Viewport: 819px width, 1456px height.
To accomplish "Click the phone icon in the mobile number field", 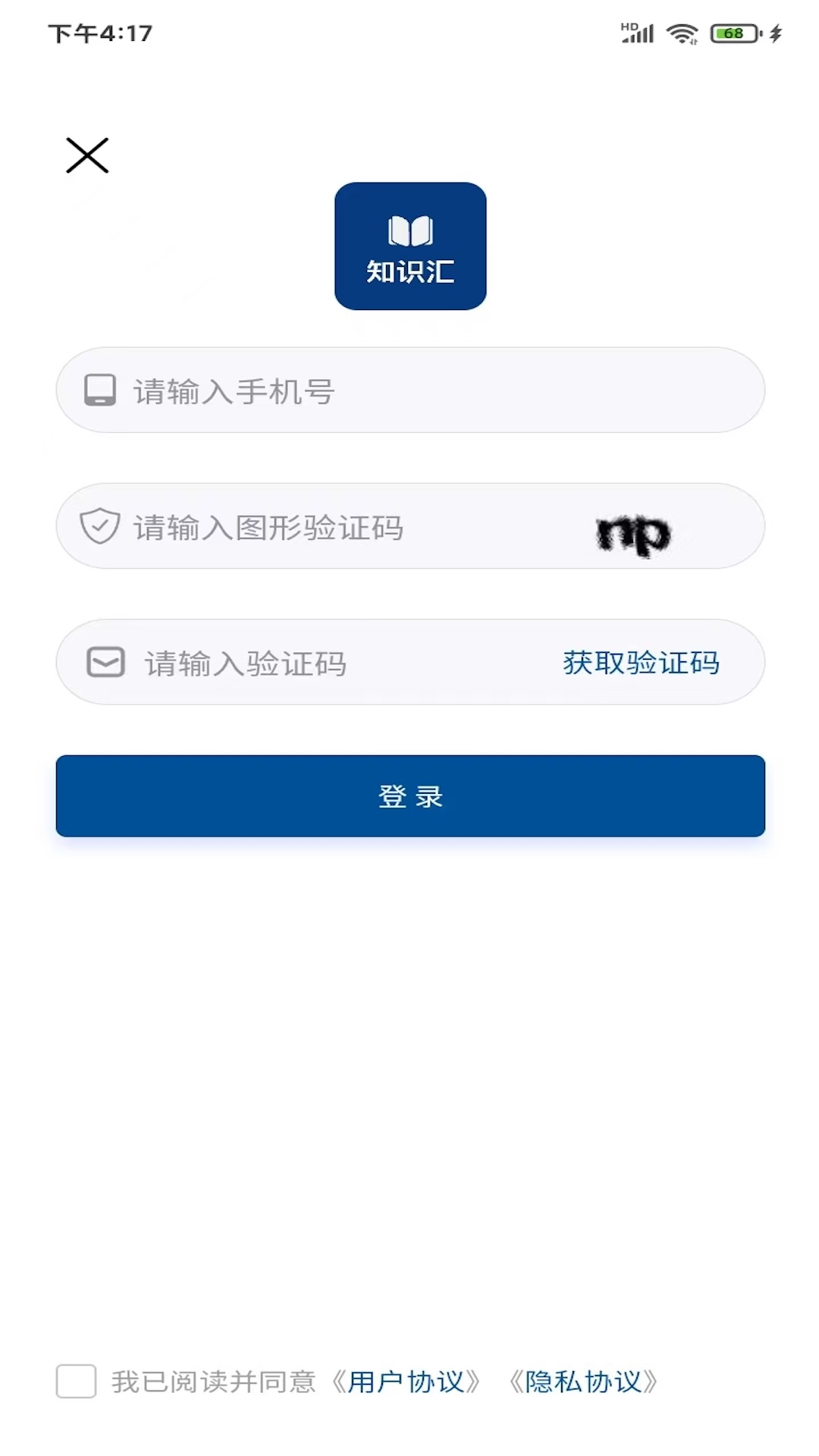I will (x=101, y=391).
